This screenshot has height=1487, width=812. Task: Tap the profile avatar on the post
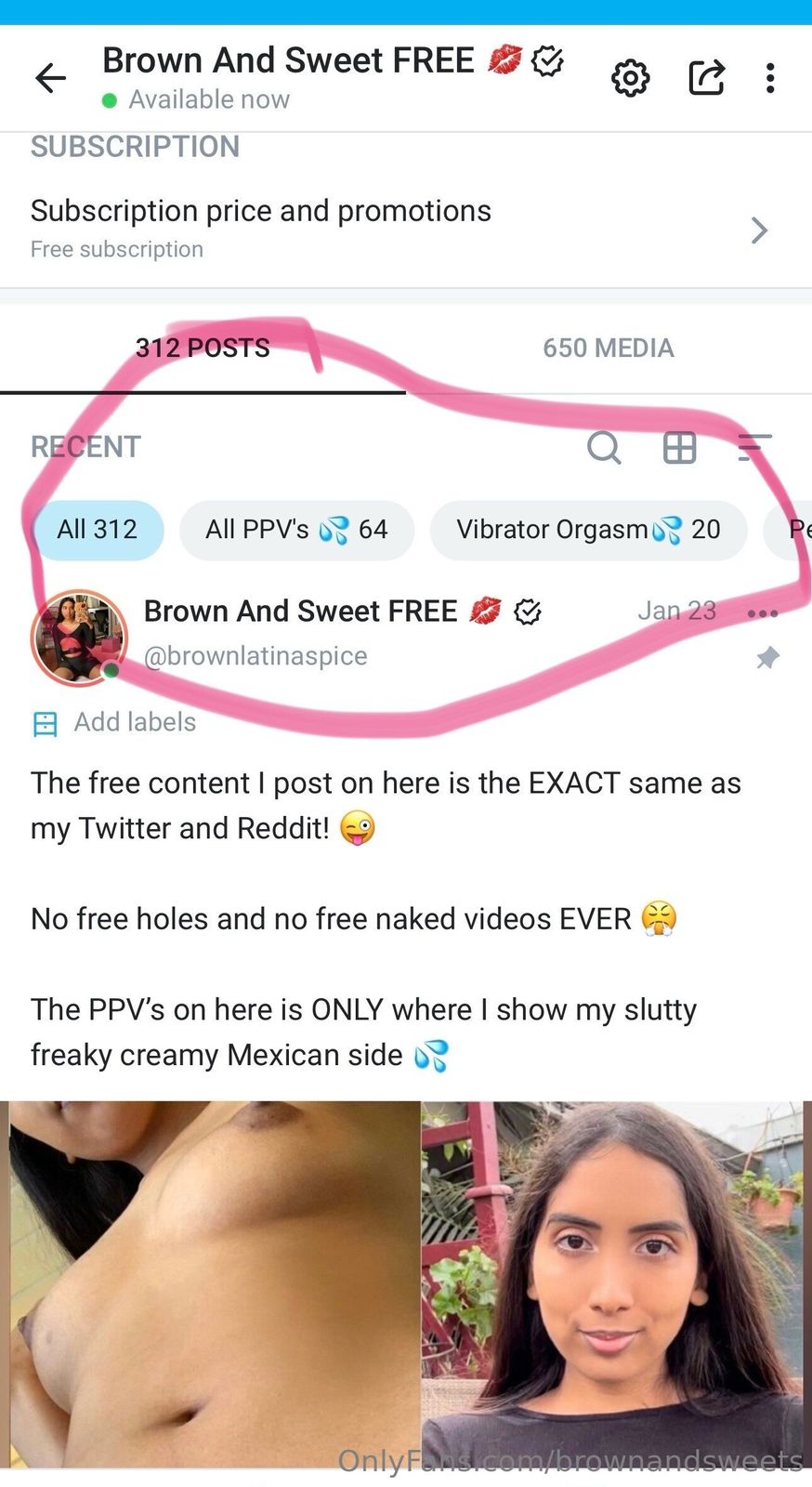pos(79,637)
